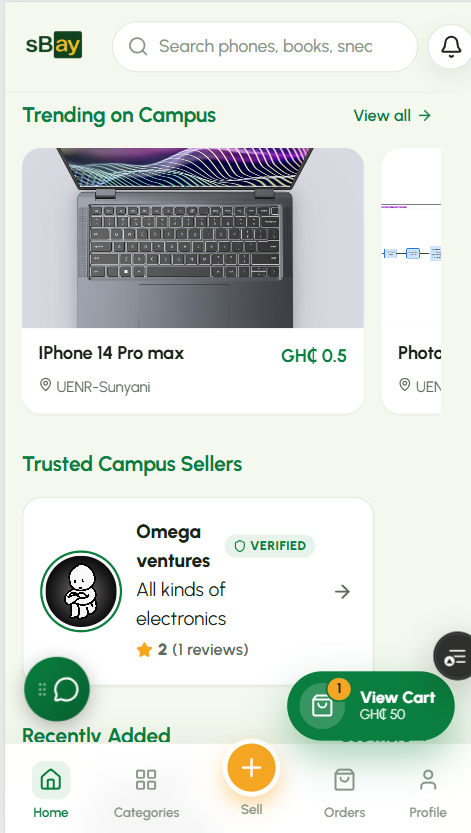Tap the dark floating list icon
This screenshot has height=833, width=471.
pos(454,656)
